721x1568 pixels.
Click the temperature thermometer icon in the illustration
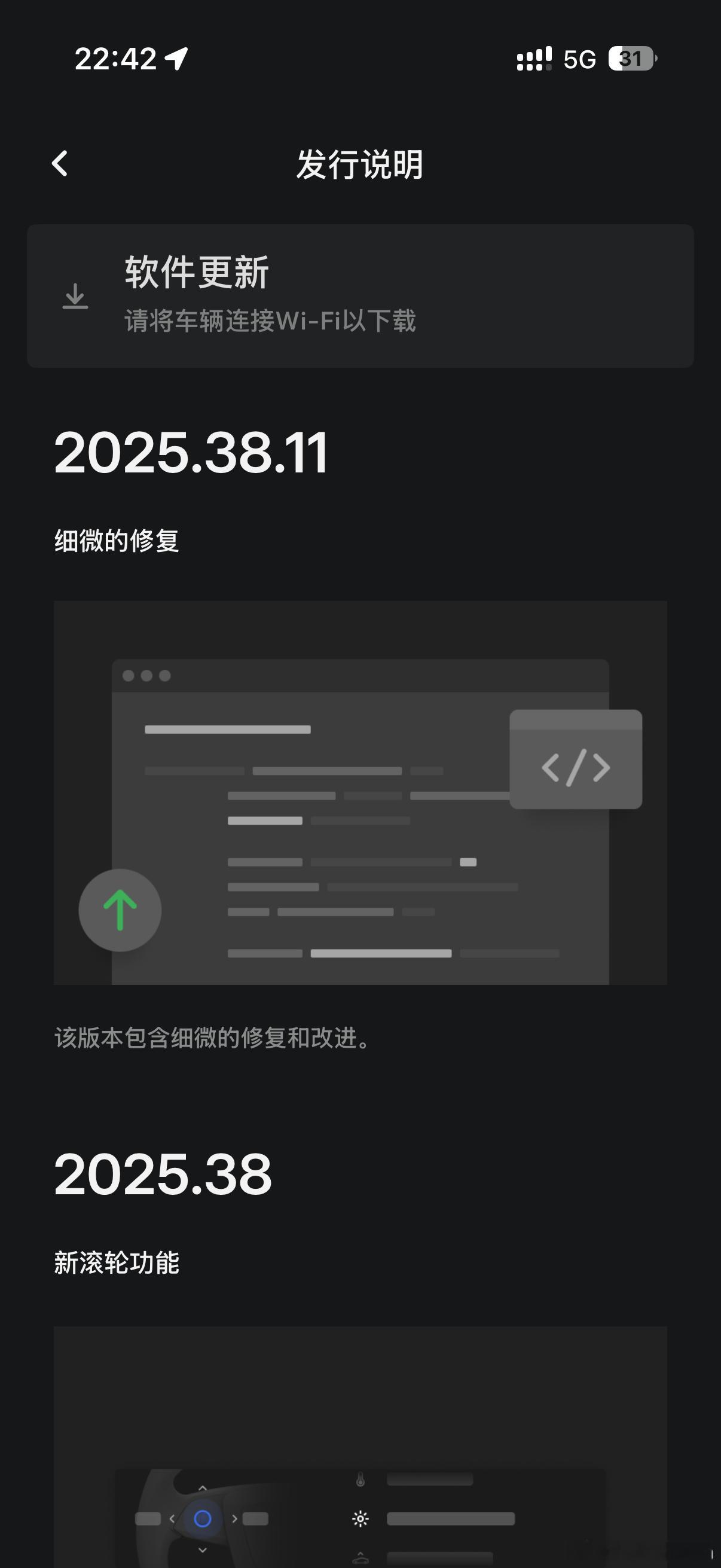[x=360, y=1478]
